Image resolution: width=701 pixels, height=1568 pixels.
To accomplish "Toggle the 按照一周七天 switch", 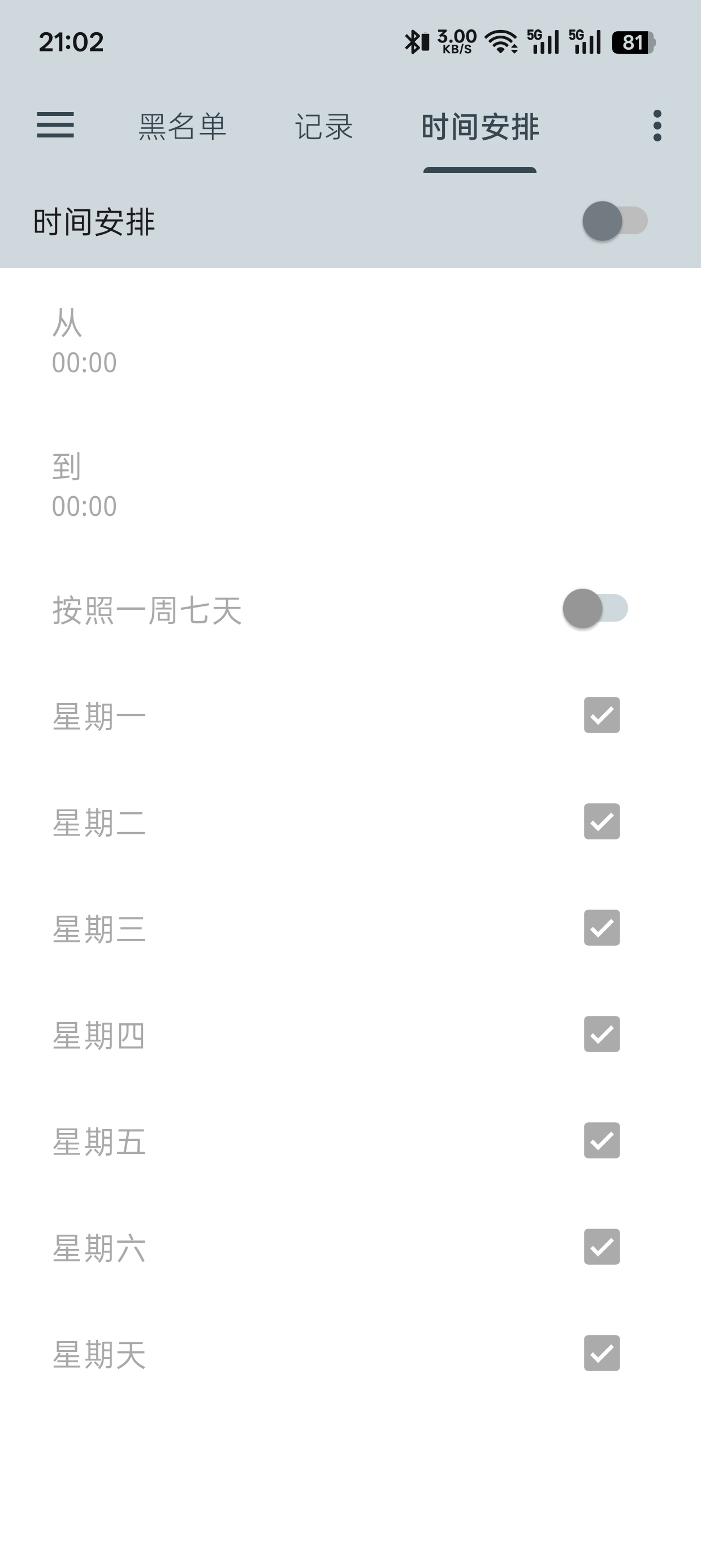I will click(x=595, y=608).
